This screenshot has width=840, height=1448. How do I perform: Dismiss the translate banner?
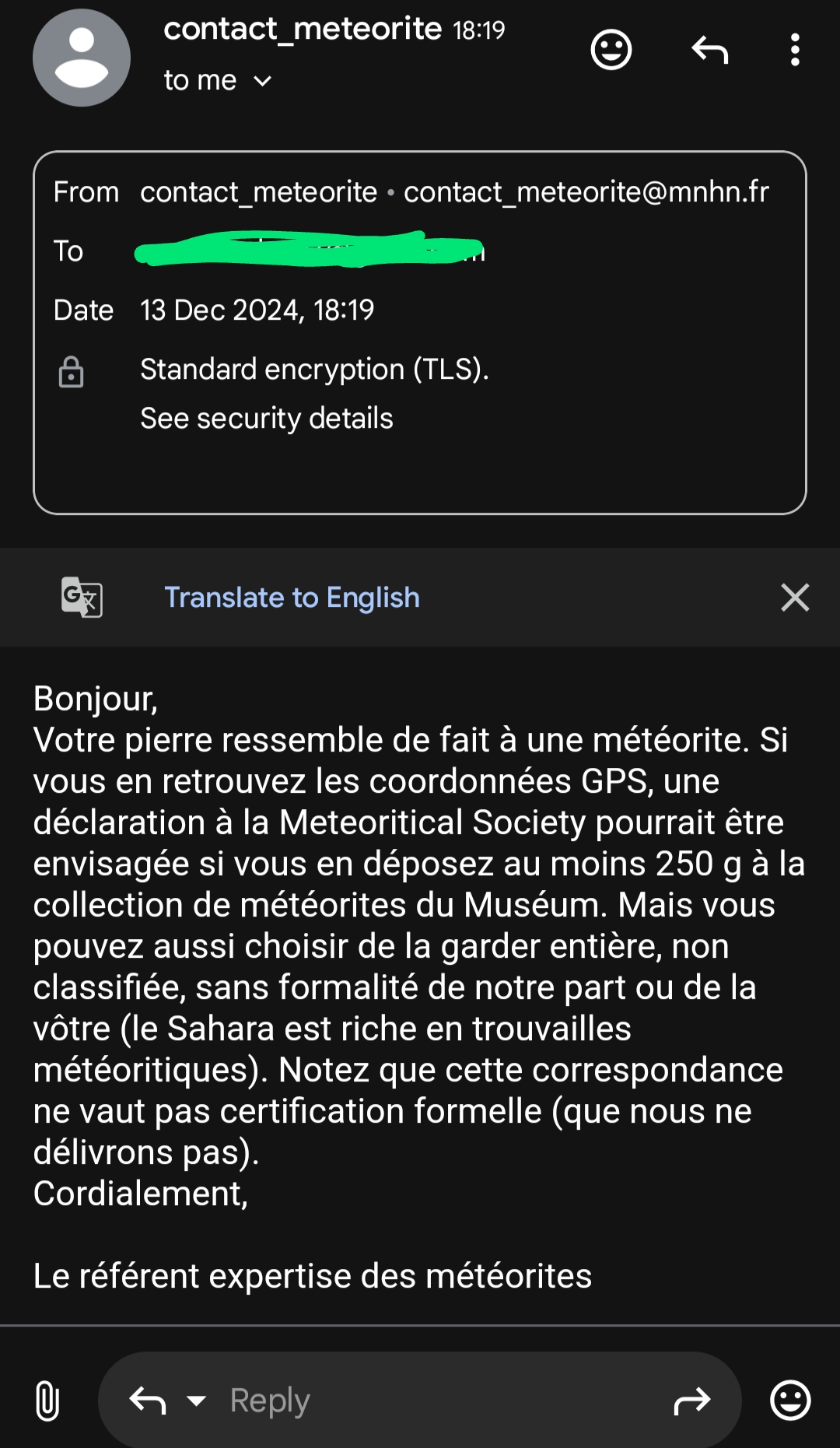[795, 598]
